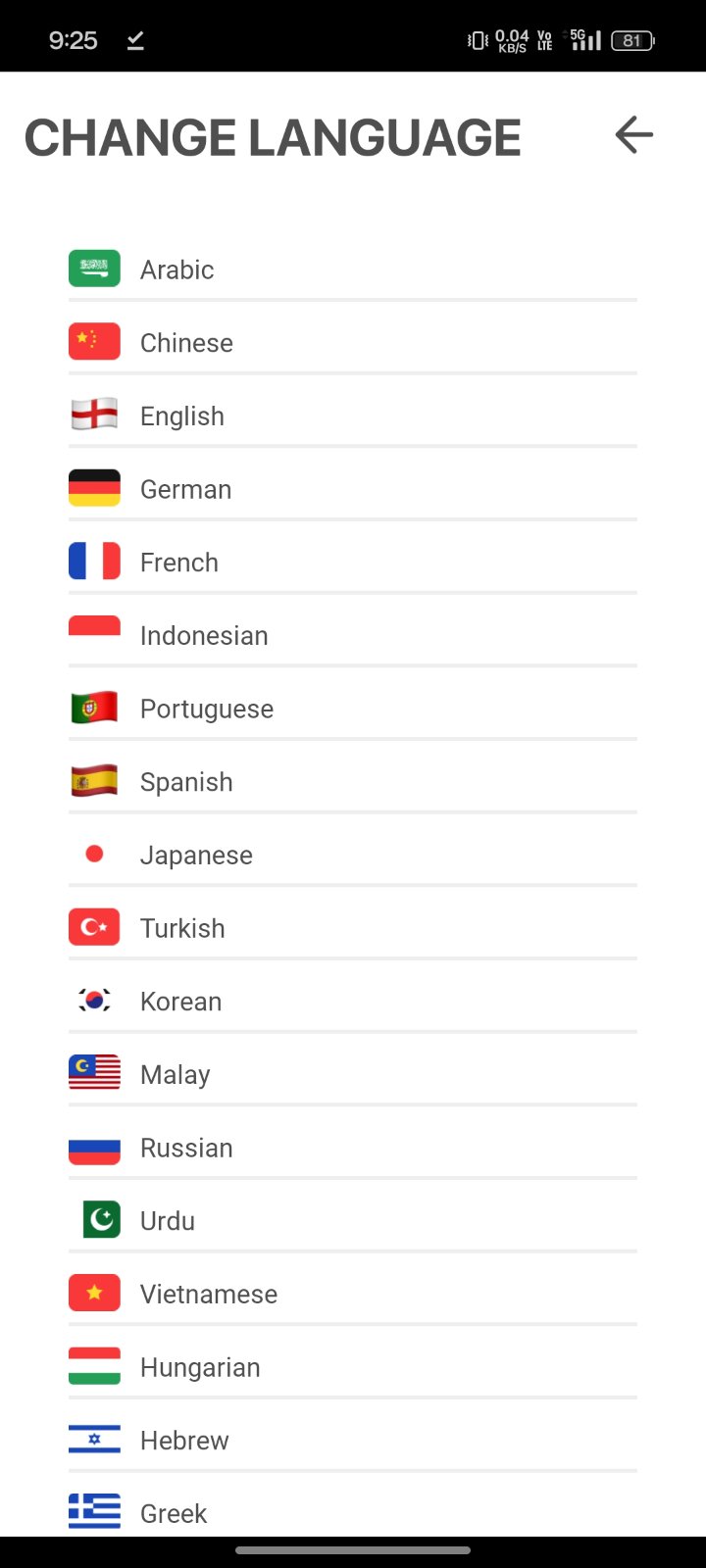Select Japanese as app language
This screenshot has height=1568, width=706.
pyautogui.click(x=196, y=856)
